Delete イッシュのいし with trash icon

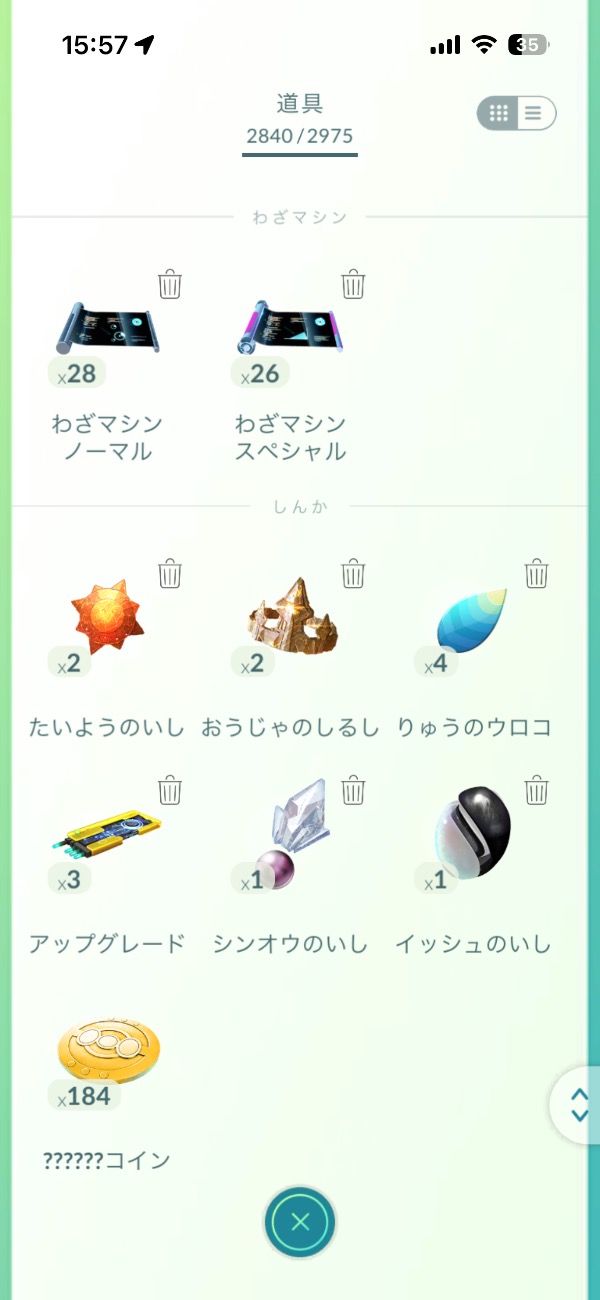[x=537, y=791]
